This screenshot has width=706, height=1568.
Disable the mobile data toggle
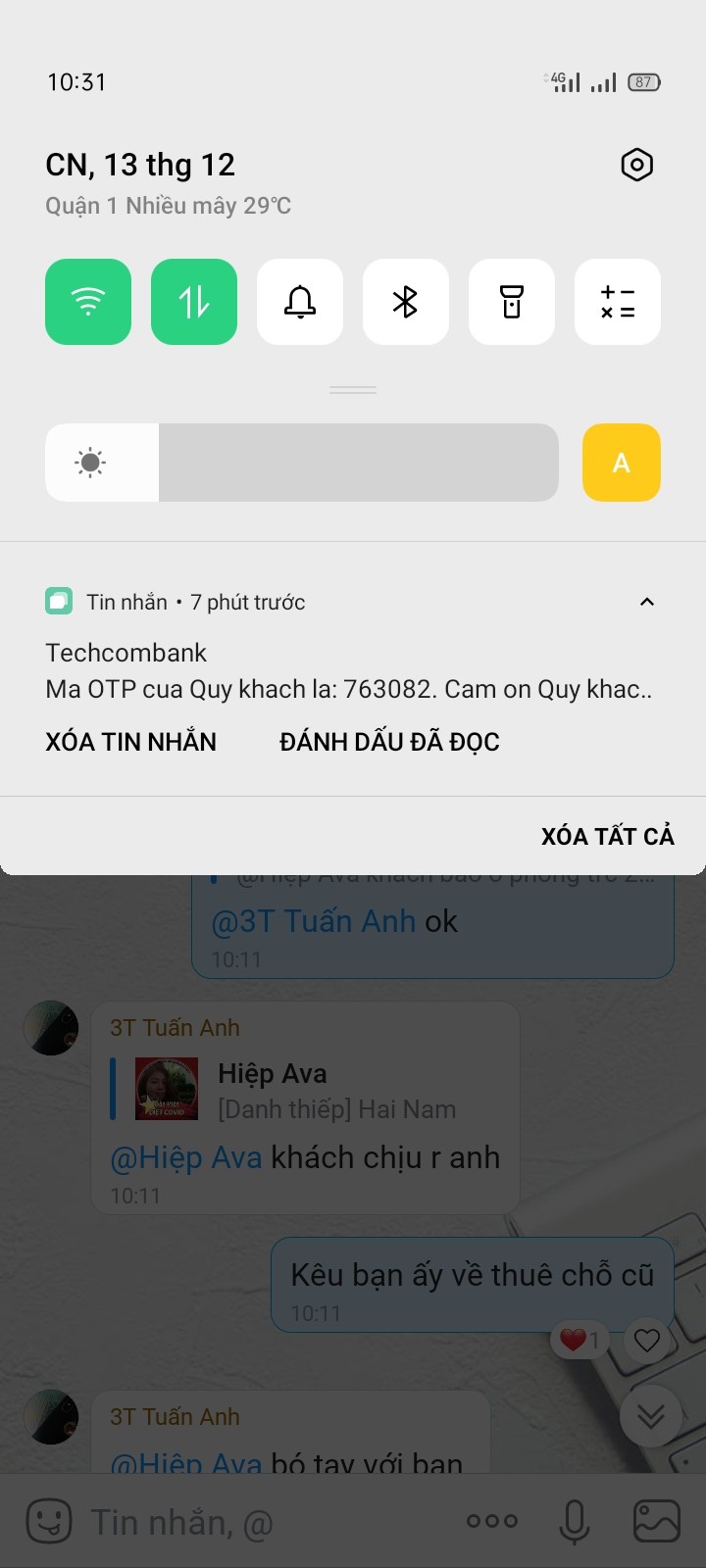[194, 302]
